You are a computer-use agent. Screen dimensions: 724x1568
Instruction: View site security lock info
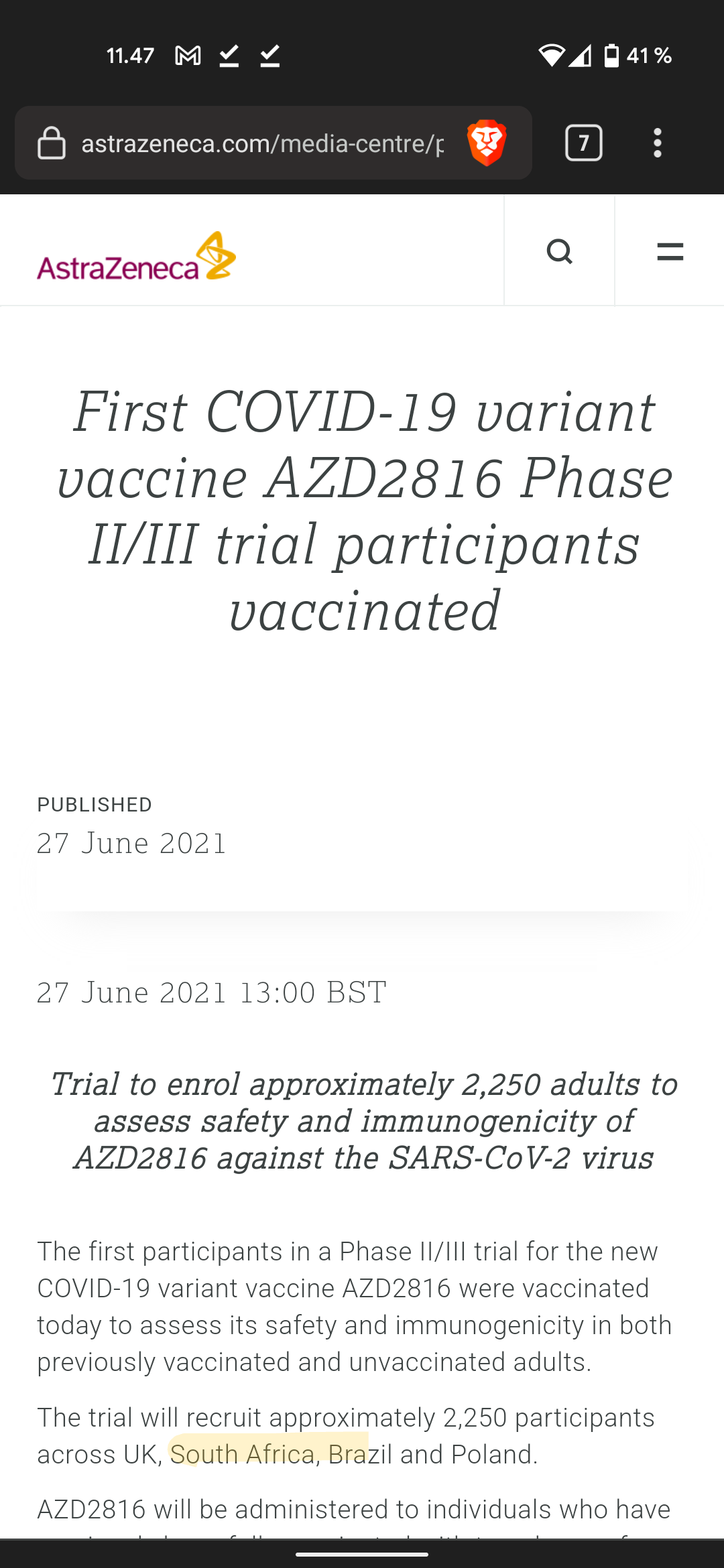52,143
